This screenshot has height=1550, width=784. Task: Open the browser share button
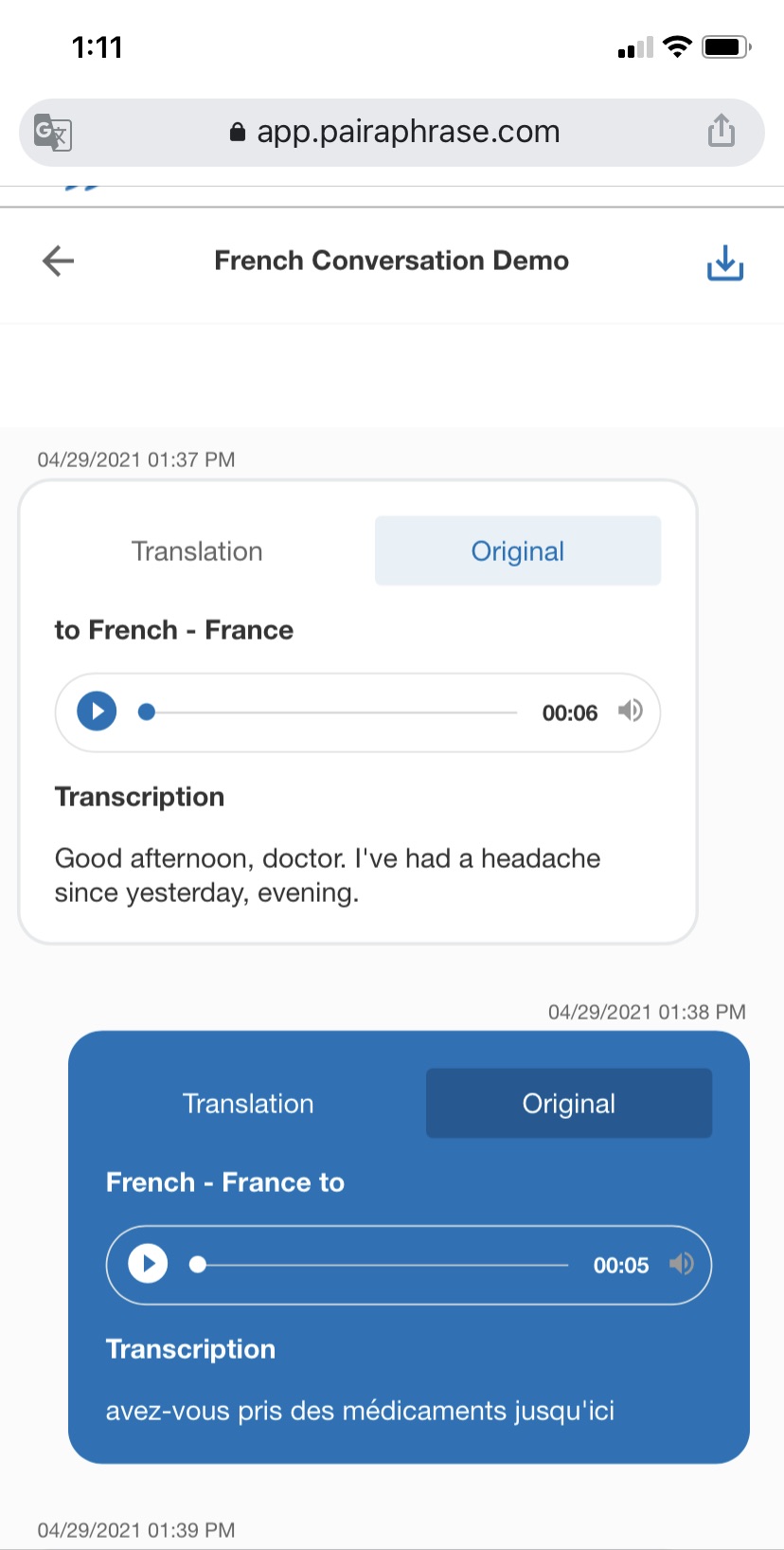721,132
